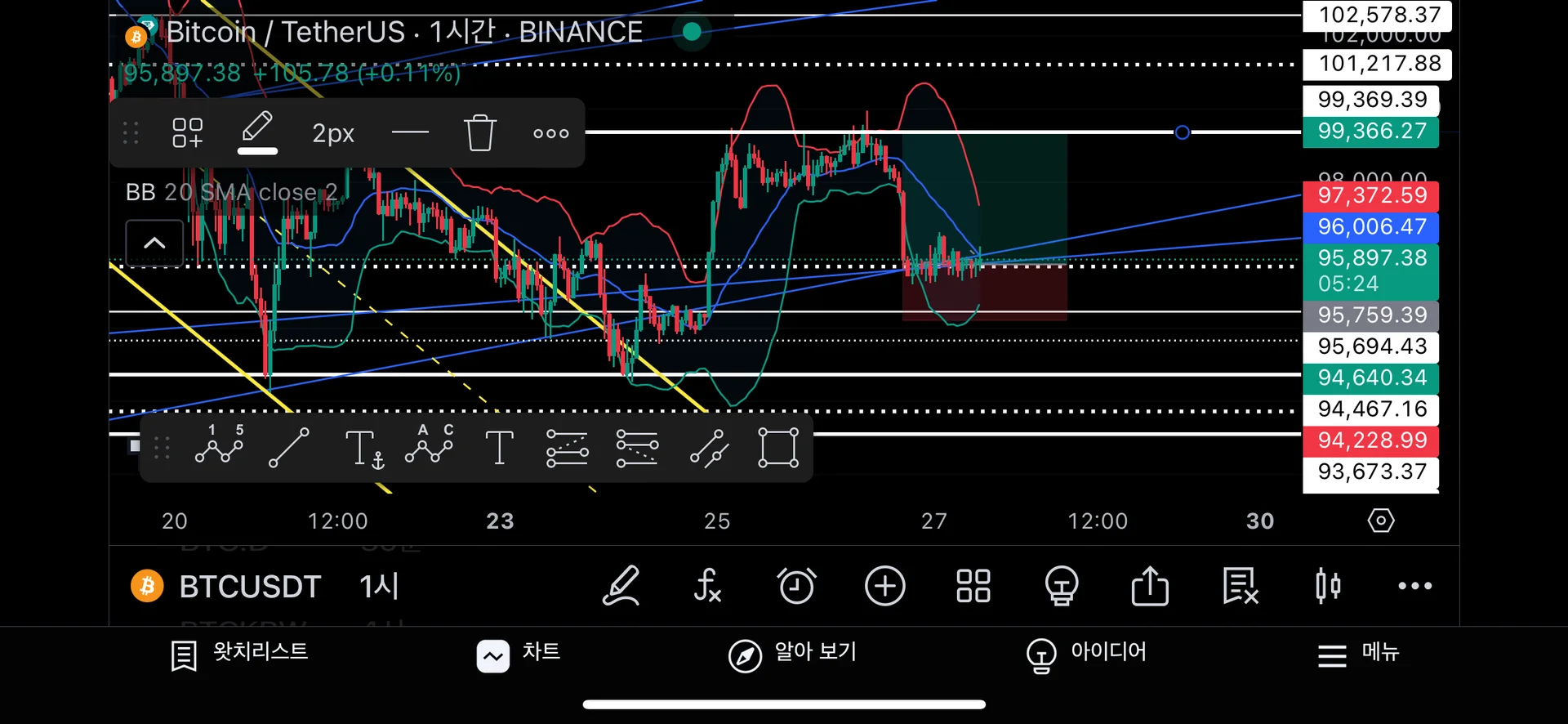This screenshot has width=1568, height=724.
Task: Create a price alert with clock icon
Action: coord(796,586)
